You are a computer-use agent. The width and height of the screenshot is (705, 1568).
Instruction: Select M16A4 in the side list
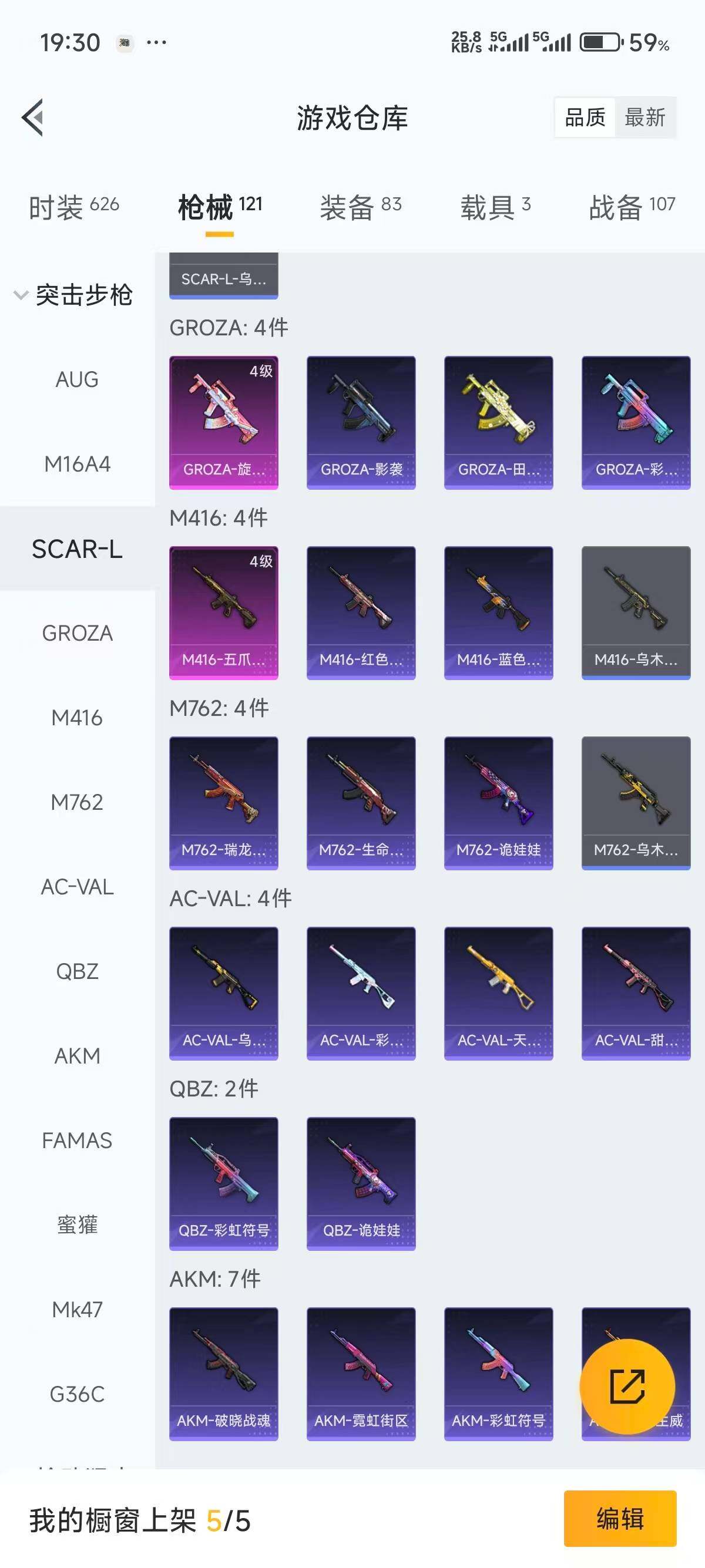point(77,464)
